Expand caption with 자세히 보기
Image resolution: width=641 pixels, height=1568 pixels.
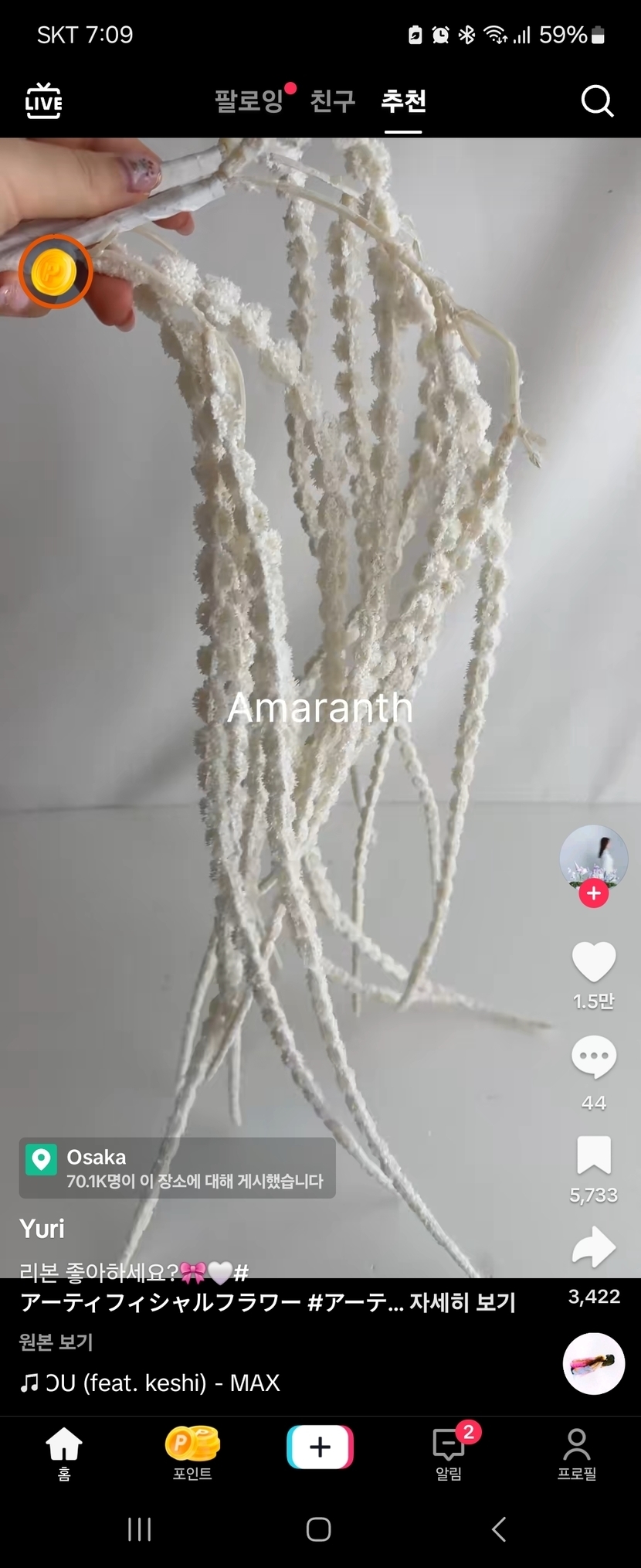(x=462, y=1302)
